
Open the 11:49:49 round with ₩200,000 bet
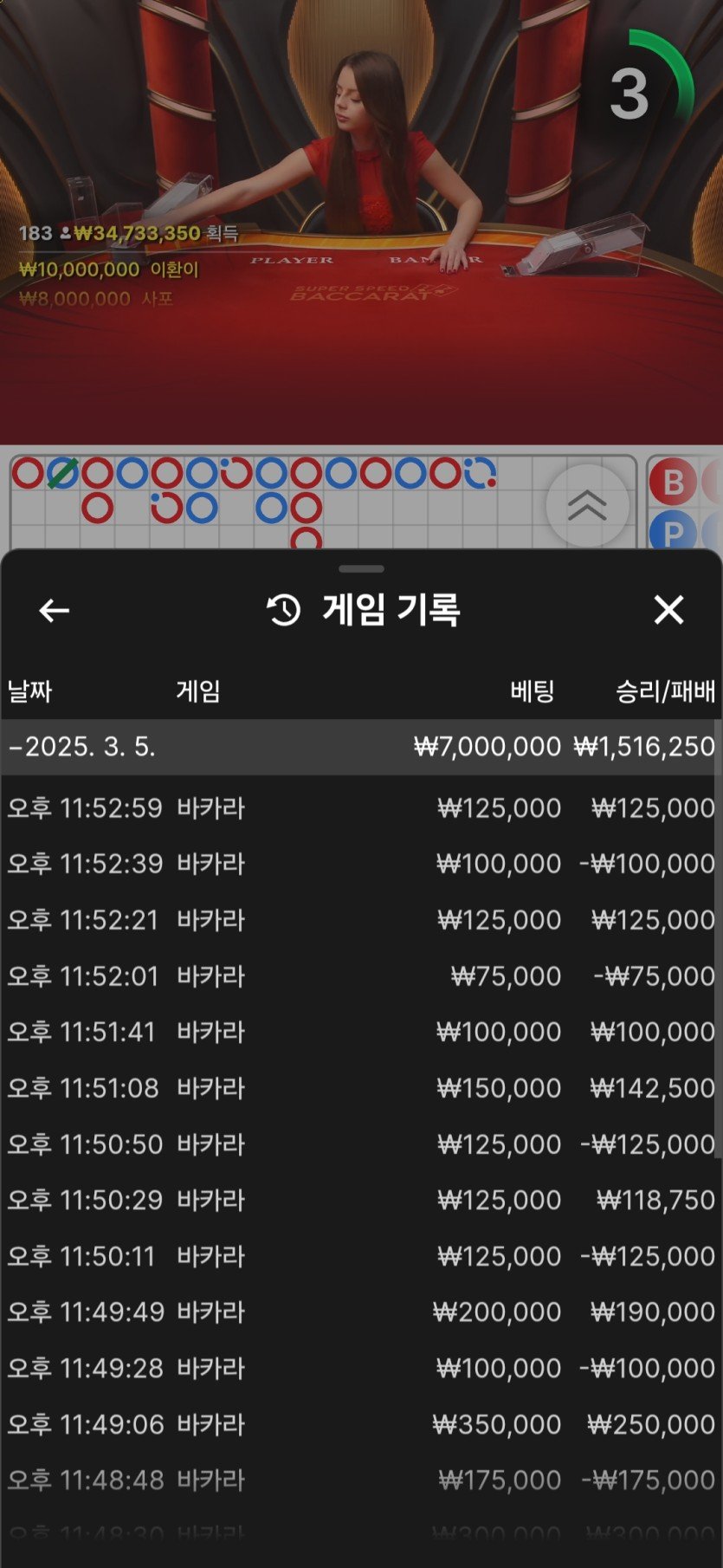361,1312
